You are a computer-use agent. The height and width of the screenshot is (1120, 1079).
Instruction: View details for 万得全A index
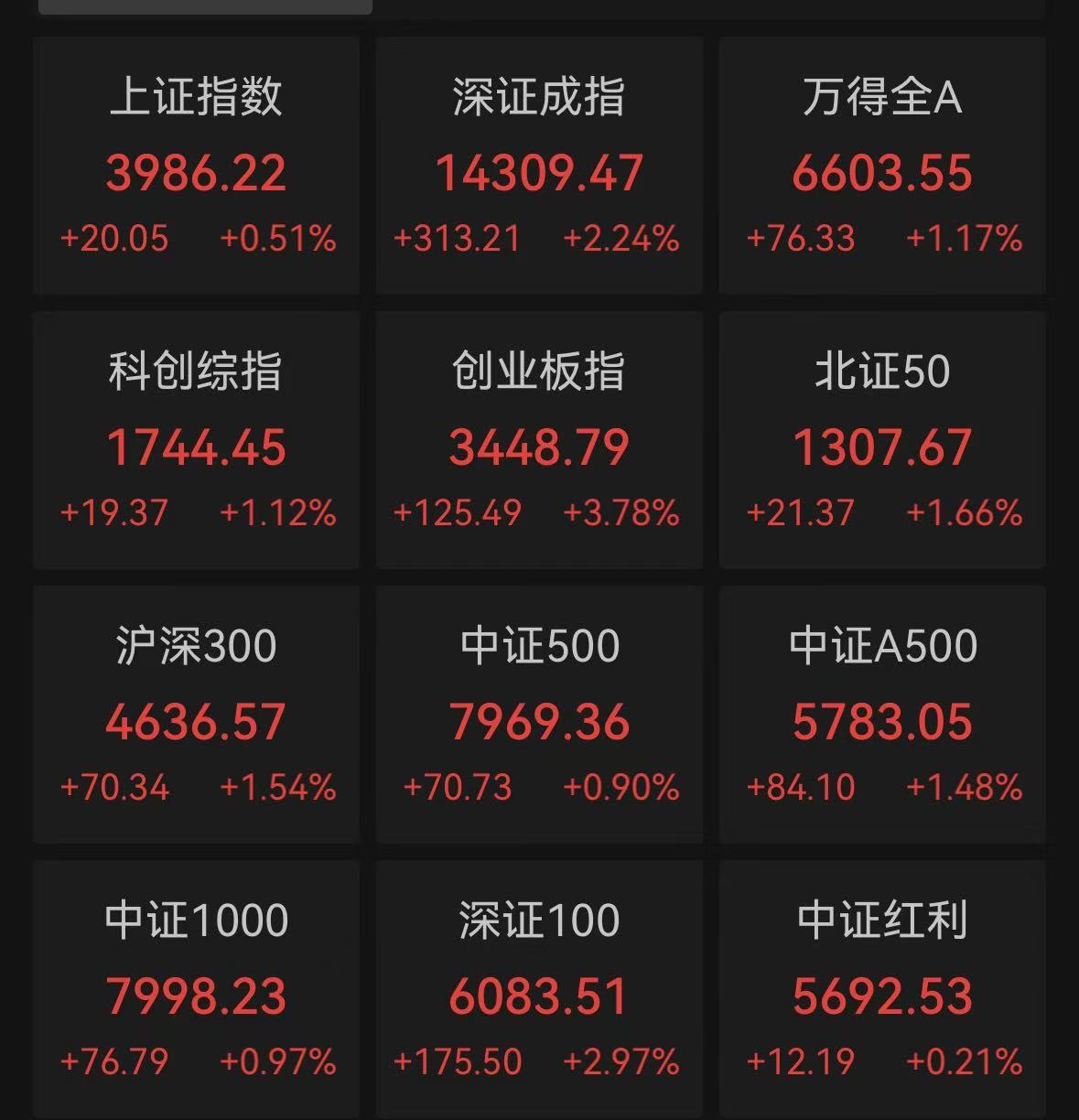881,165
